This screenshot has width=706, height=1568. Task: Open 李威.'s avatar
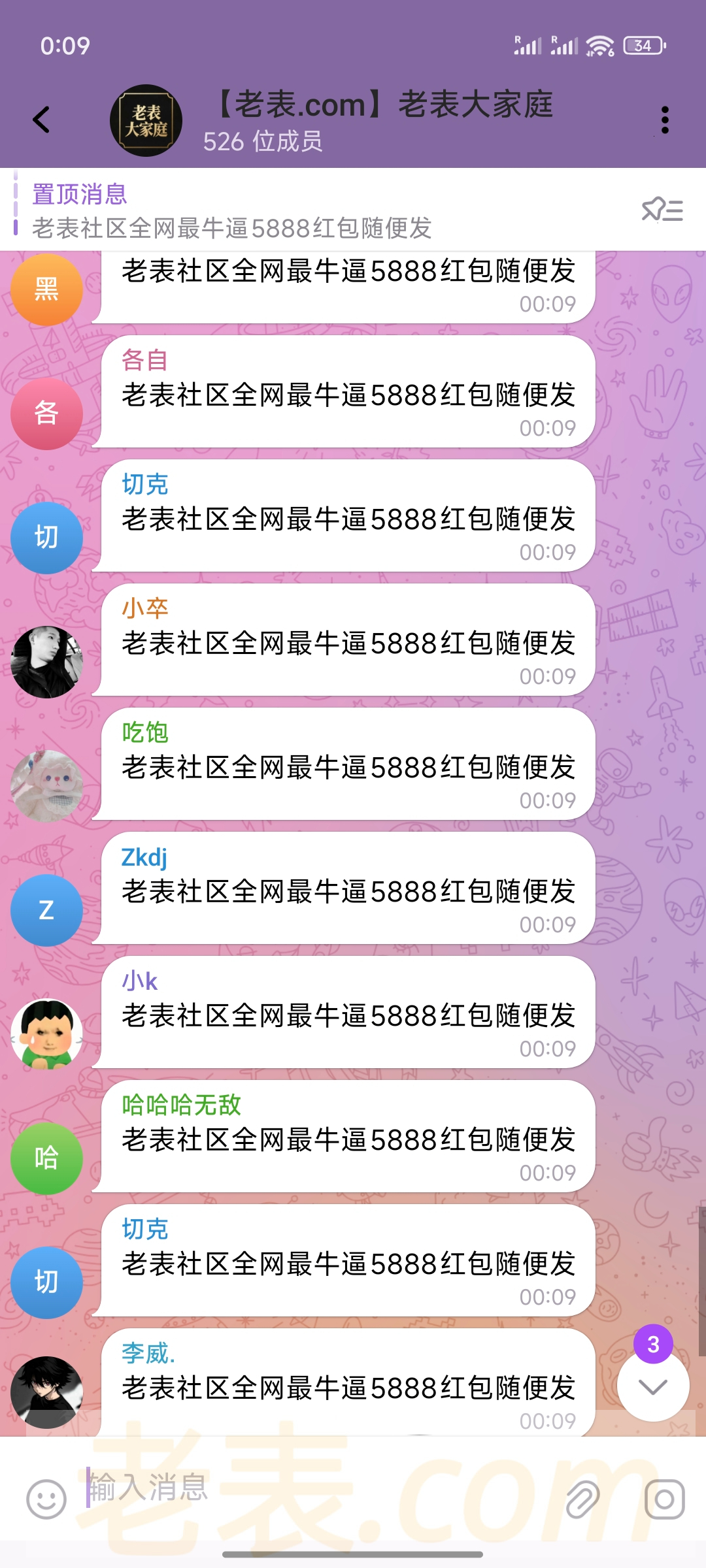46,1392
